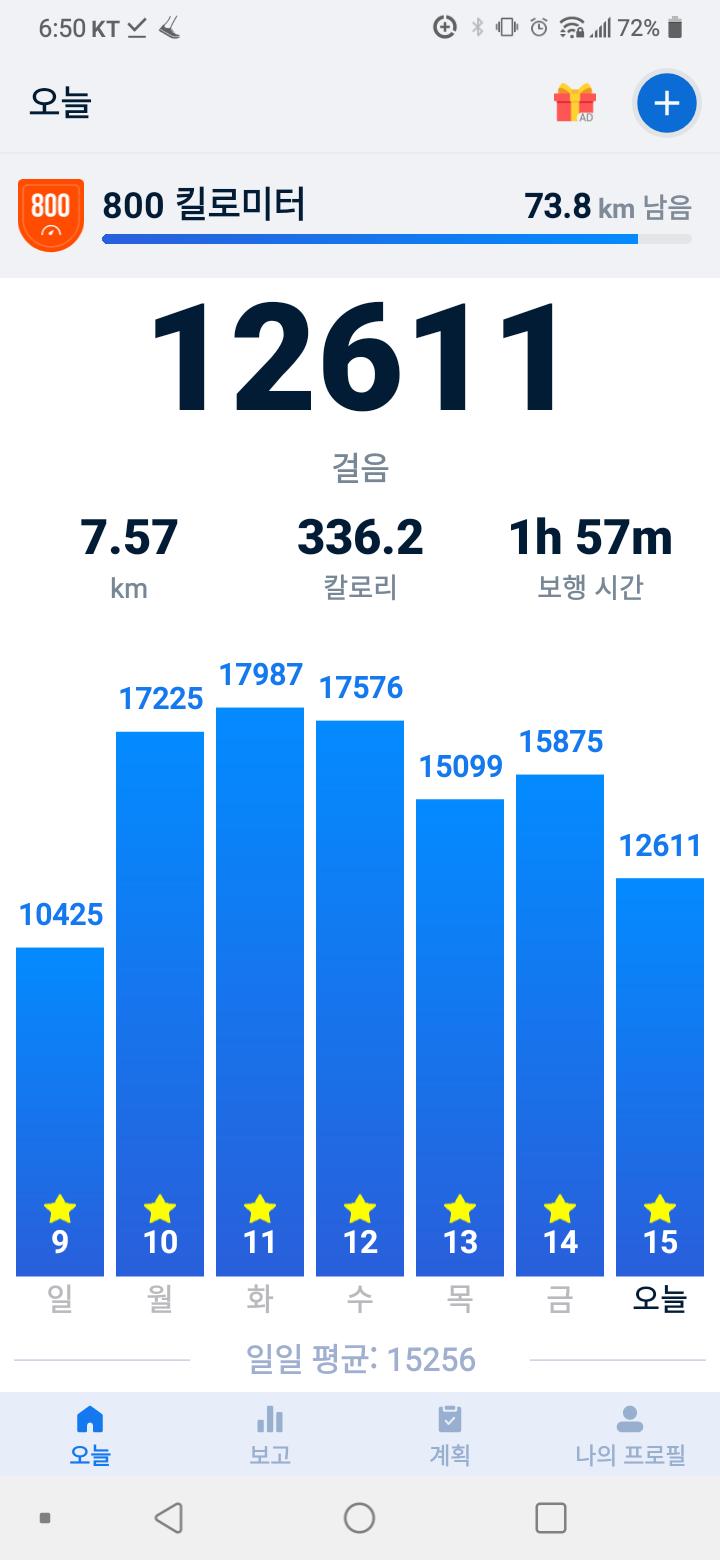Viewport: 720px width, 1560px height.
Task: Go back with the system back button
Action: (x=169, y=1518)
